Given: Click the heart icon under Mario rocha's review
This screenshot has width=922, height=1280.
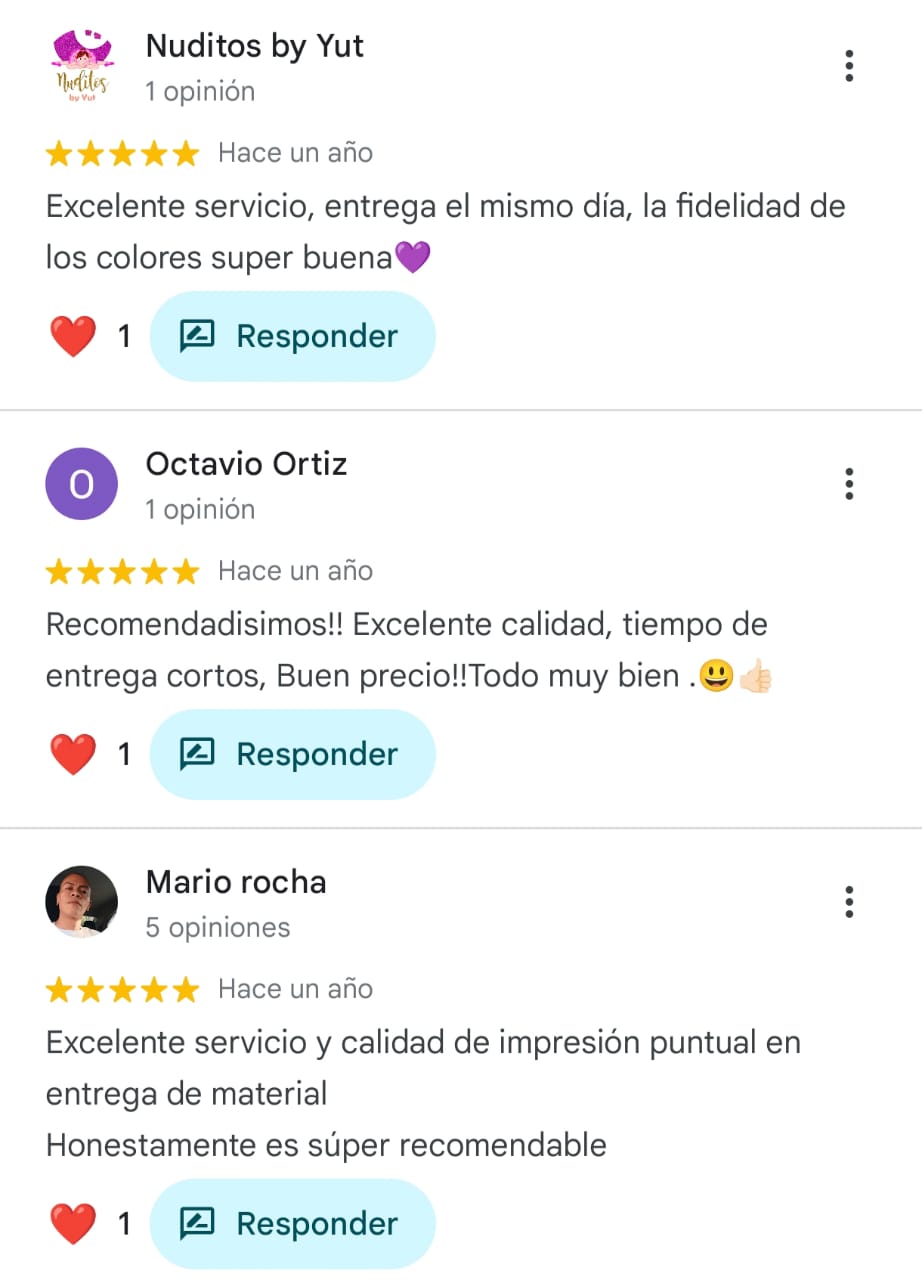Looking at the screenshot, I should pos(71,1222).
